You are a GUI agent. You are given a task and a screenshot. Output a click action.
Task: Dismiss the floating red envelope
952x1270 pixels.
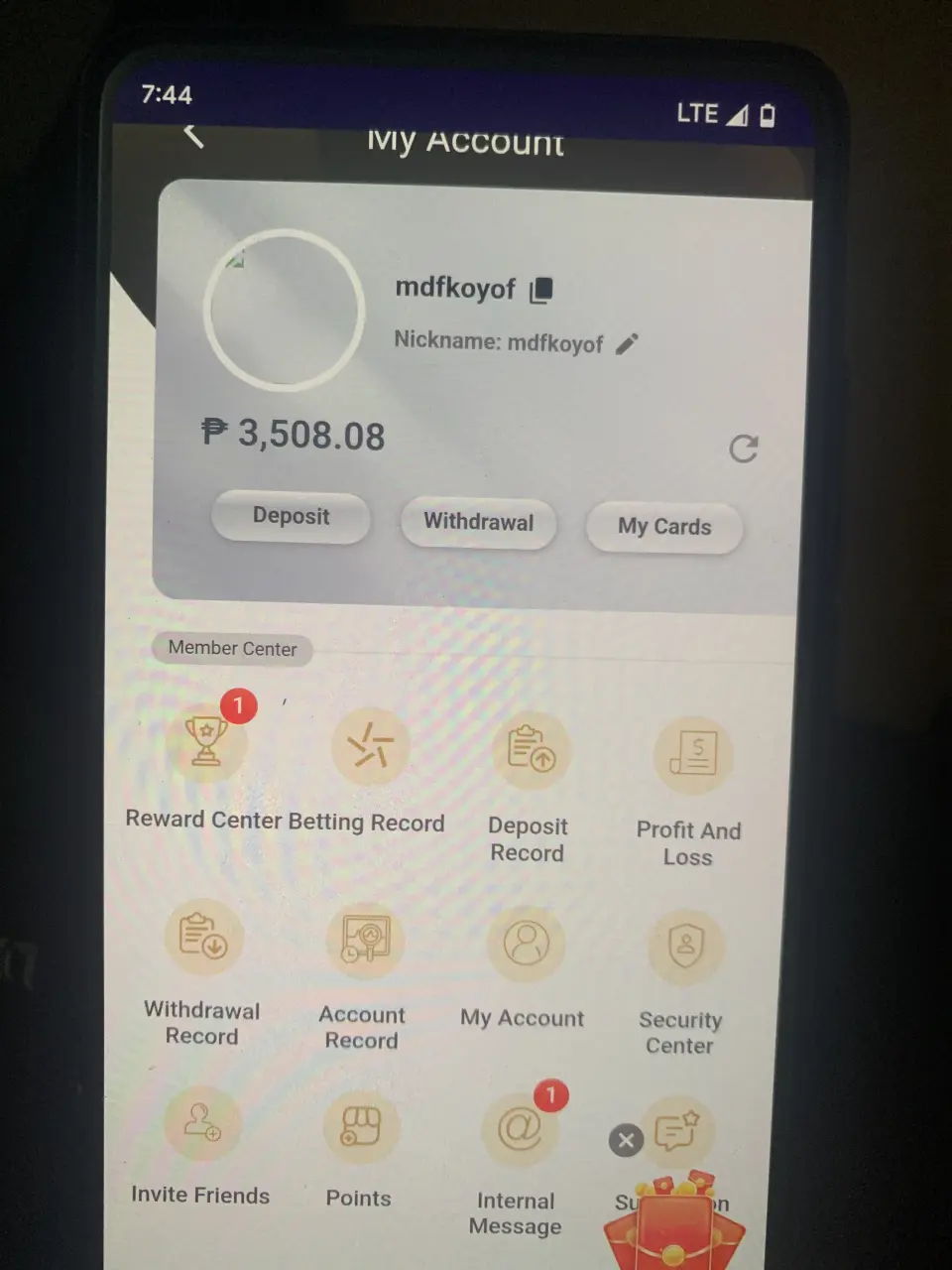click(x=626, y=1141)
